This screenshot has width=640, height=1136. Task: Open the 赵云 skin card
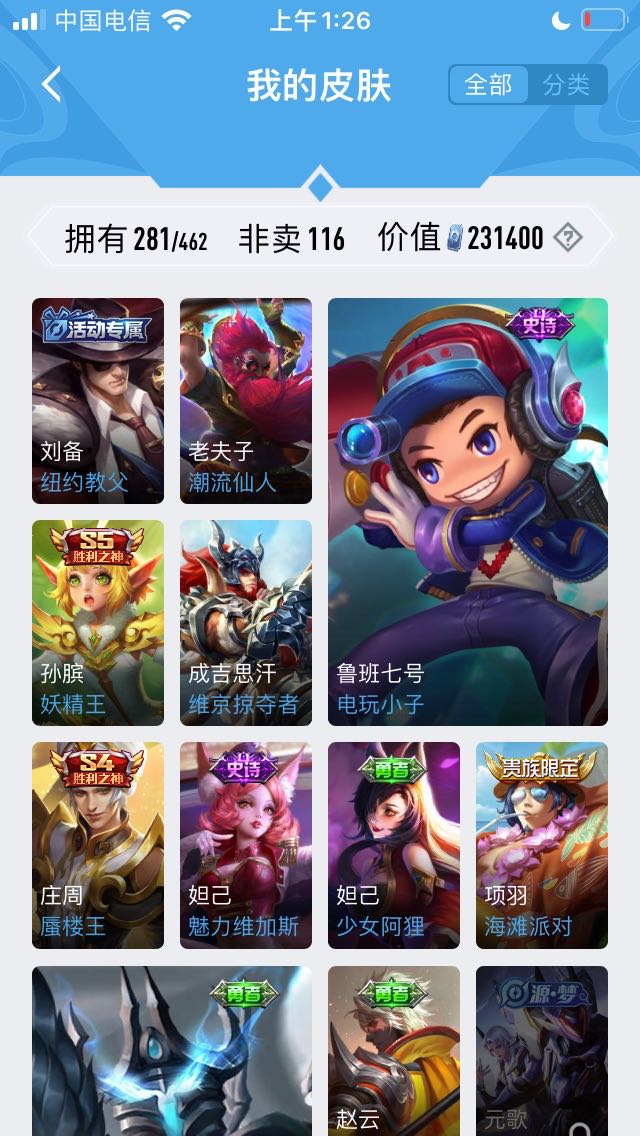(394, 1050)
